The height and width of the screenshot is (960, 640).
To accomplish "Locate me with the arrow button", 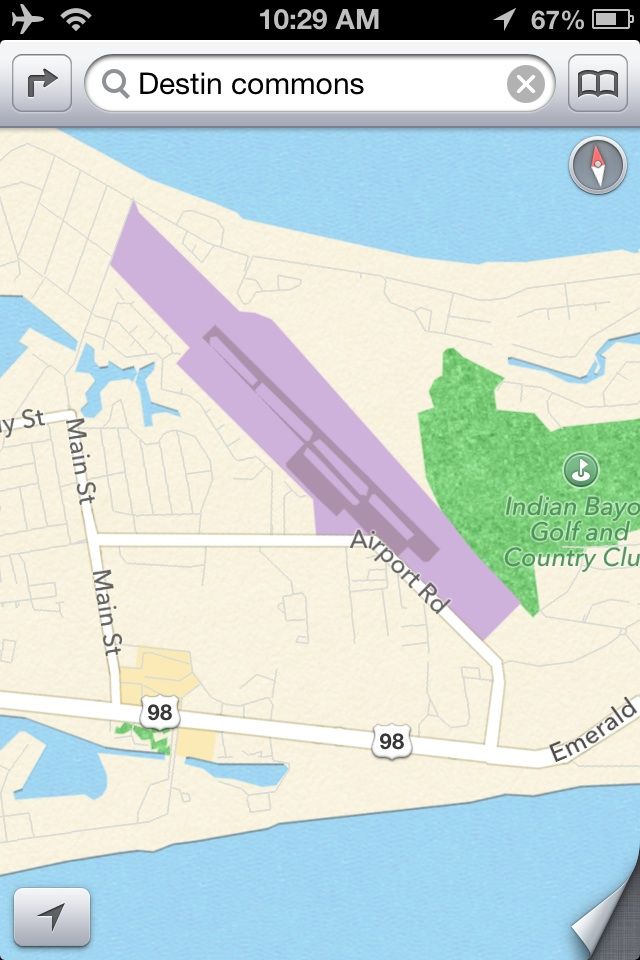I will click(52, 916).
